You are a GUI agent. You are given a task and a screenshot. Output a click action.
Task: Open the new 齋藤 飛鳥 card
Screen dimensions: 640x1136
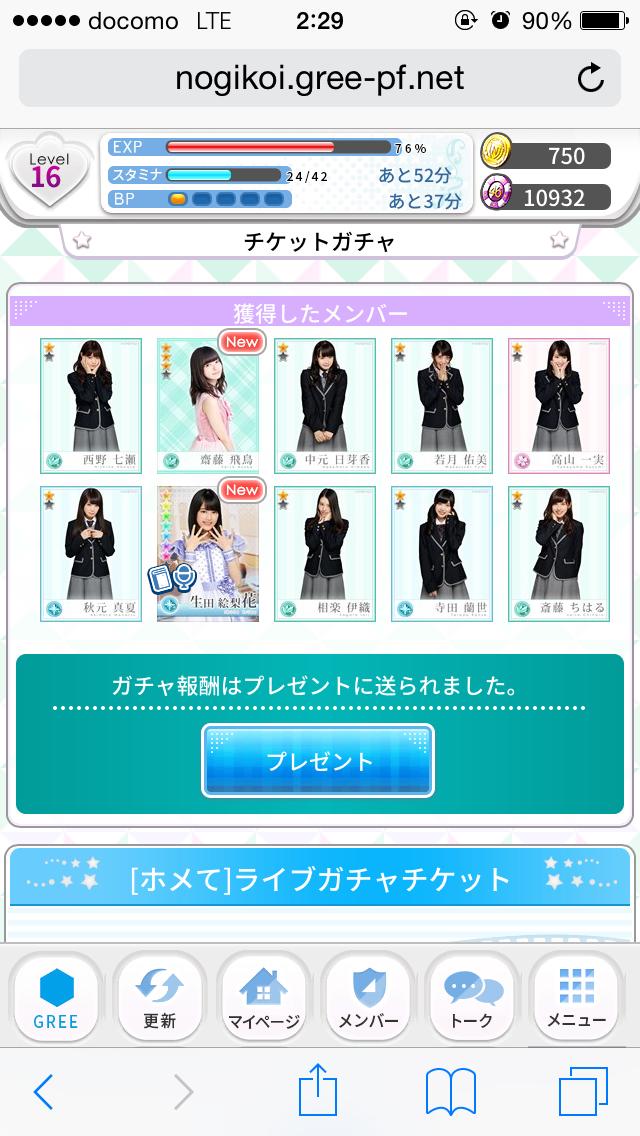coord(208,405)
